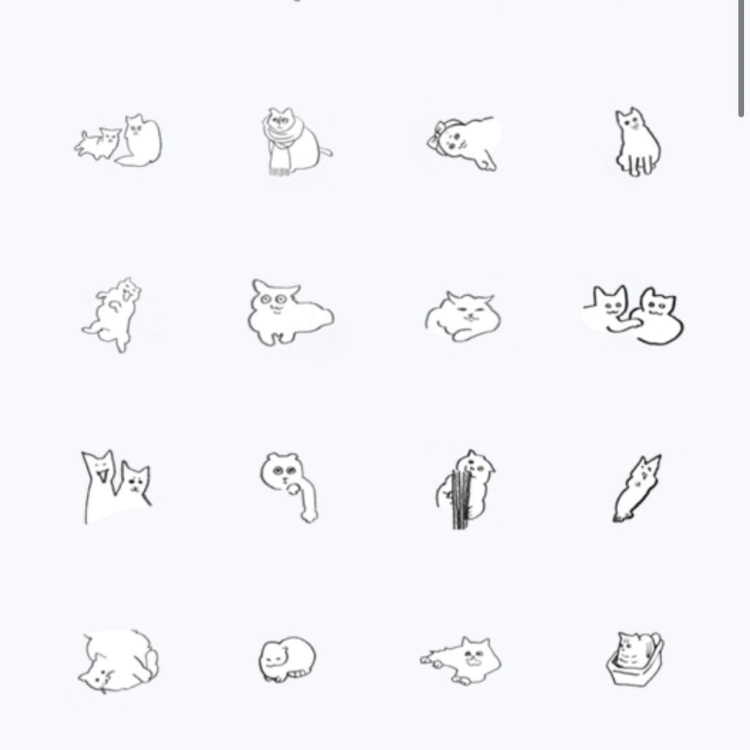Choose the cat pawing another cat sticker
This screenshot has height=750, width=750.
coord(634,313)
